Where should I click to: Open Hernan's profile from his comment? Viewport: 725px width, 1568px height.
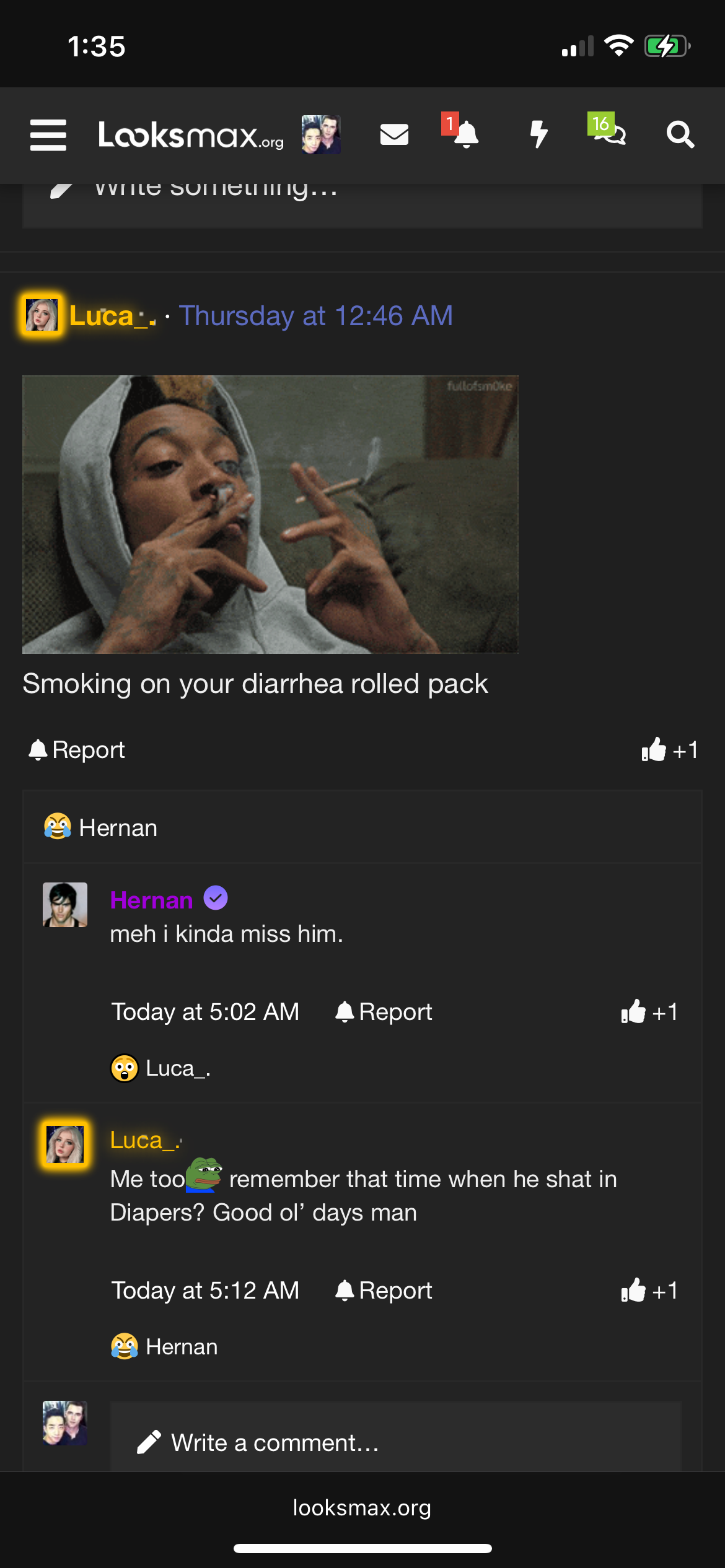click(x=151, y=900)
